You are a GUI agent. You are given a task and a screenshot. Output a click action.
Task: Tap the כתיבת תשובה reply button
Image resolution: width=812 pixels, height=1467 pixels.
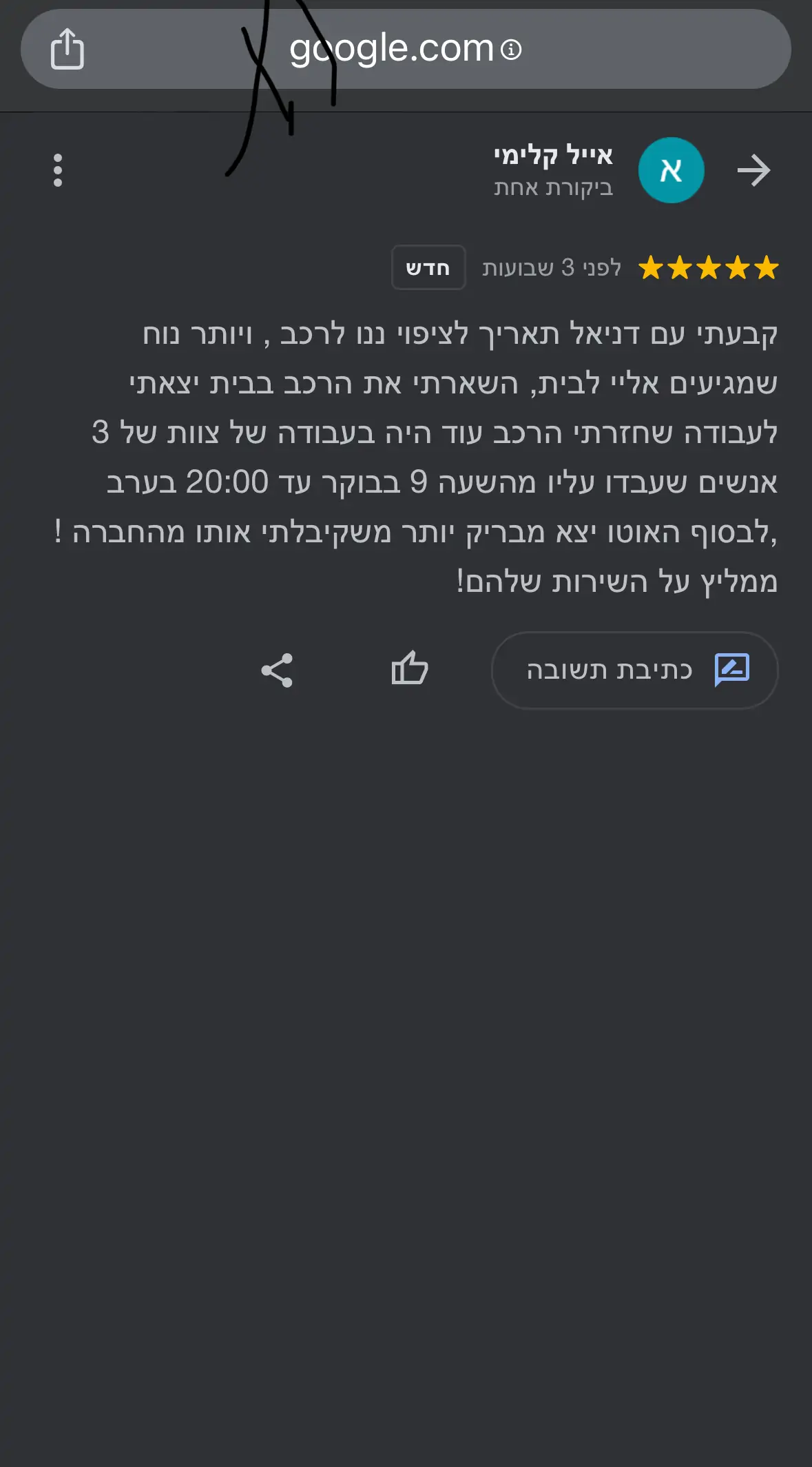(634, 670)
